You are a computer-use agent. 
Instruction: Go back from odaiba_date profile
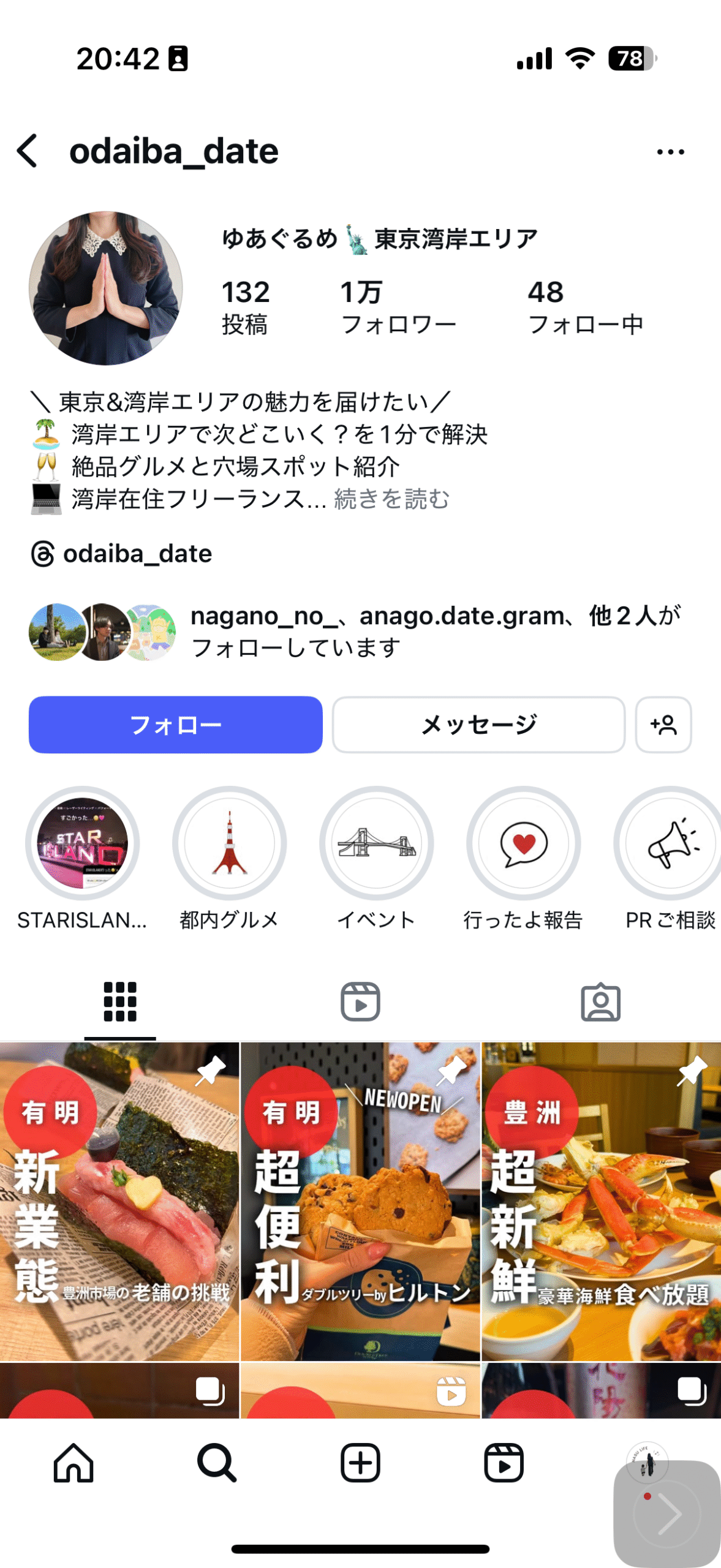[x=28, y=151]
